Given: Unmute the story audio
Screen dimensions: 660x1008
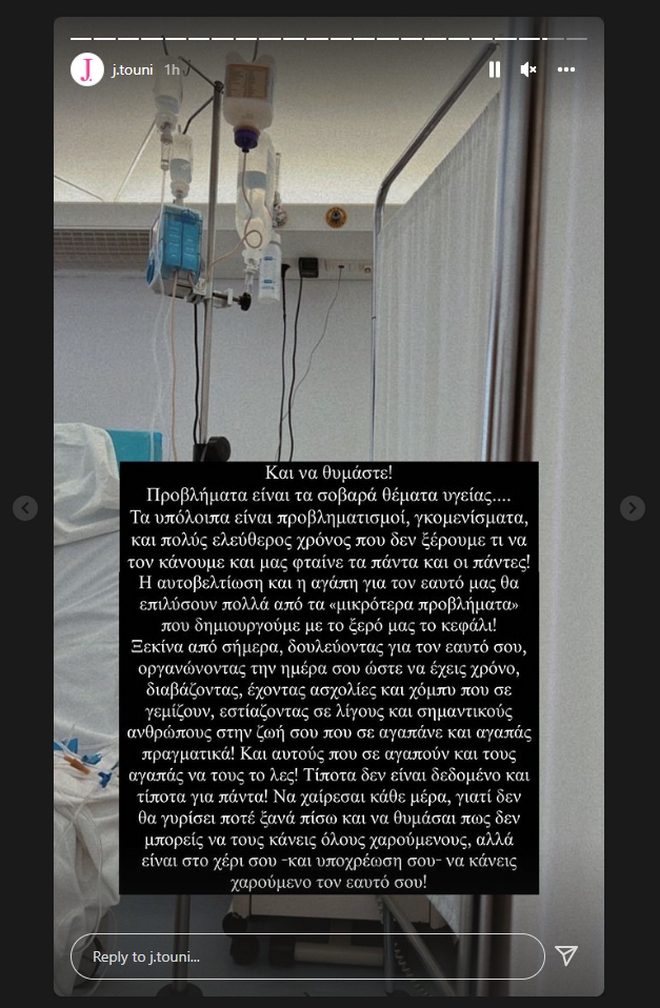Looking at the screenshot, I should (x=529, y=69).
